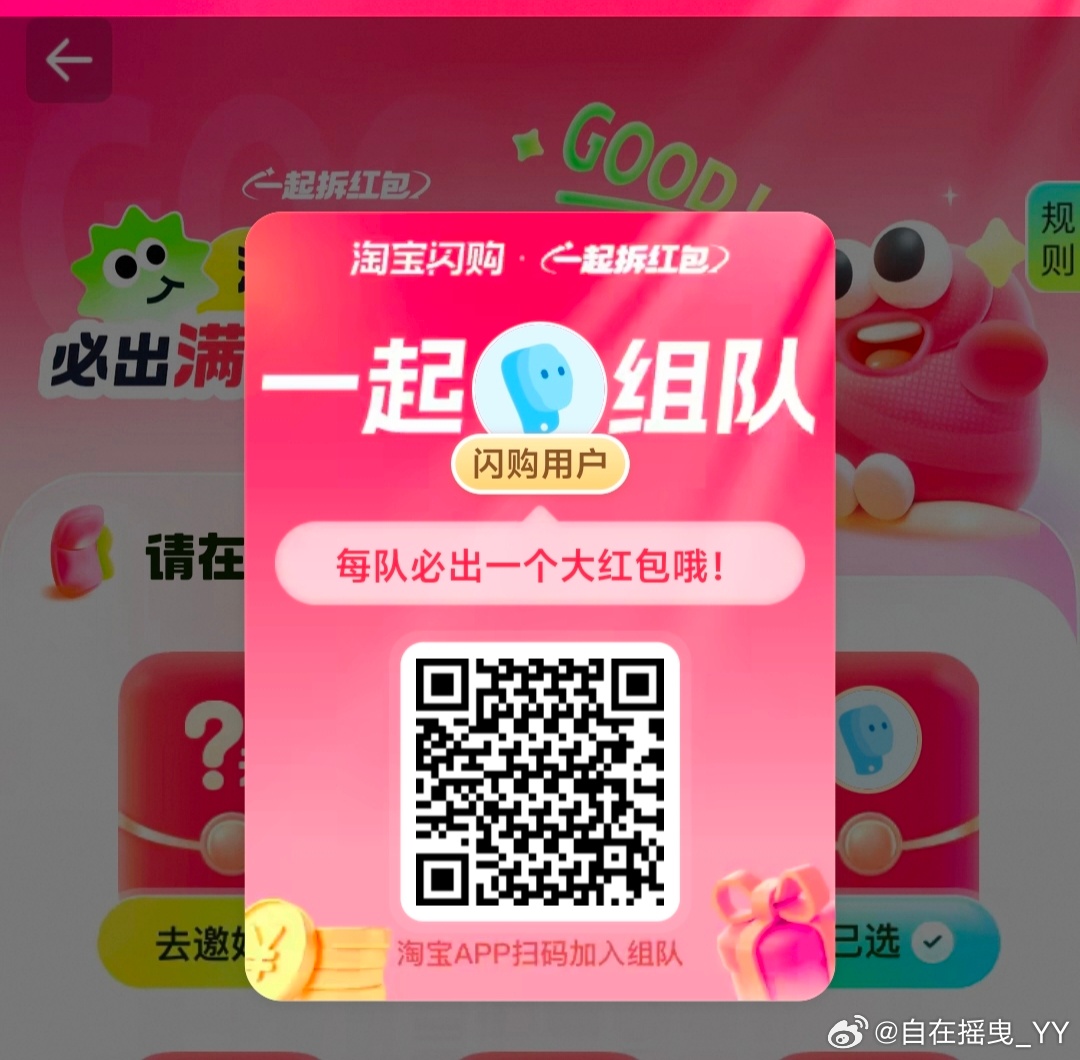Open the 规则 rules page

coord(1056,238)
